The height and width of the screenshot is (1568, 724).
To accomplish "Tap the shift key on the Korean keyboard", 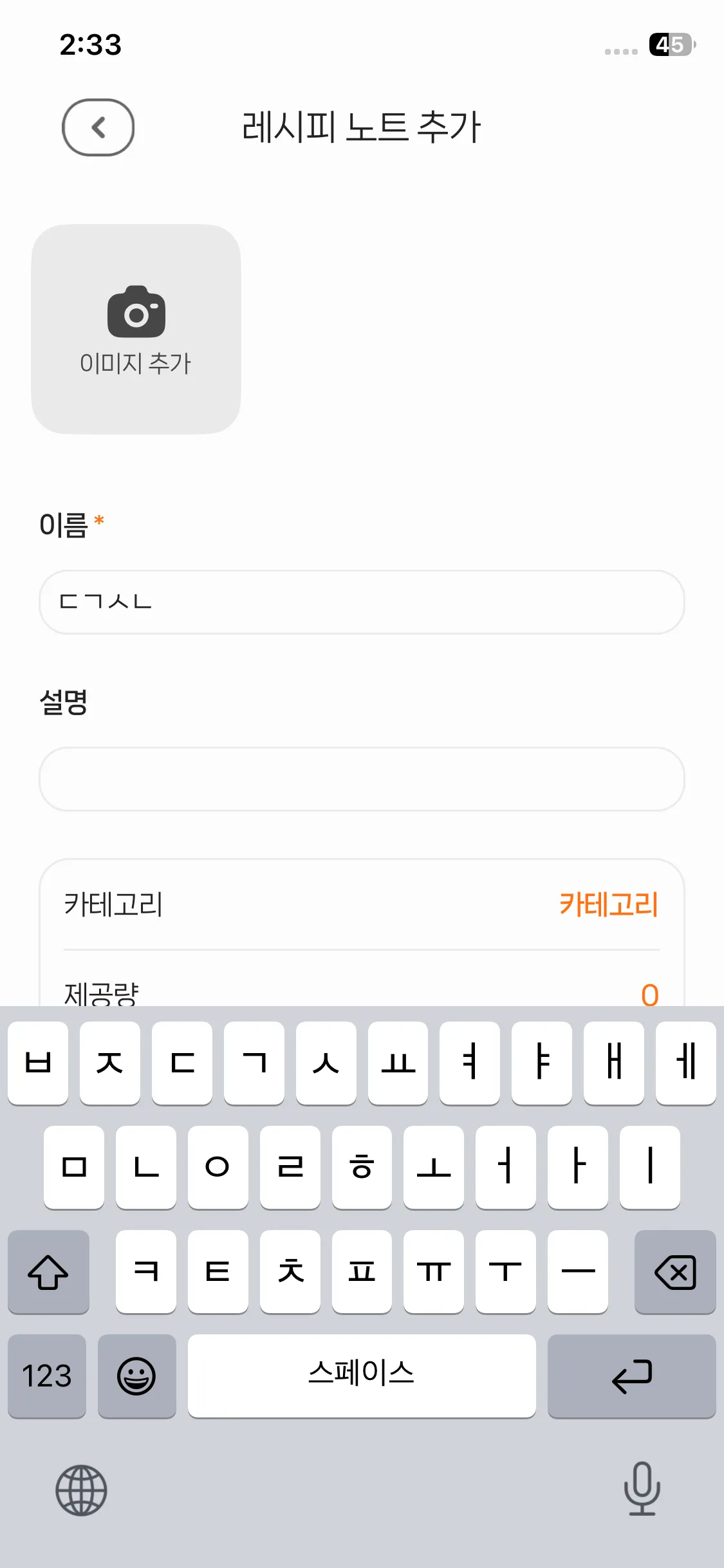I will point(48,1273).
